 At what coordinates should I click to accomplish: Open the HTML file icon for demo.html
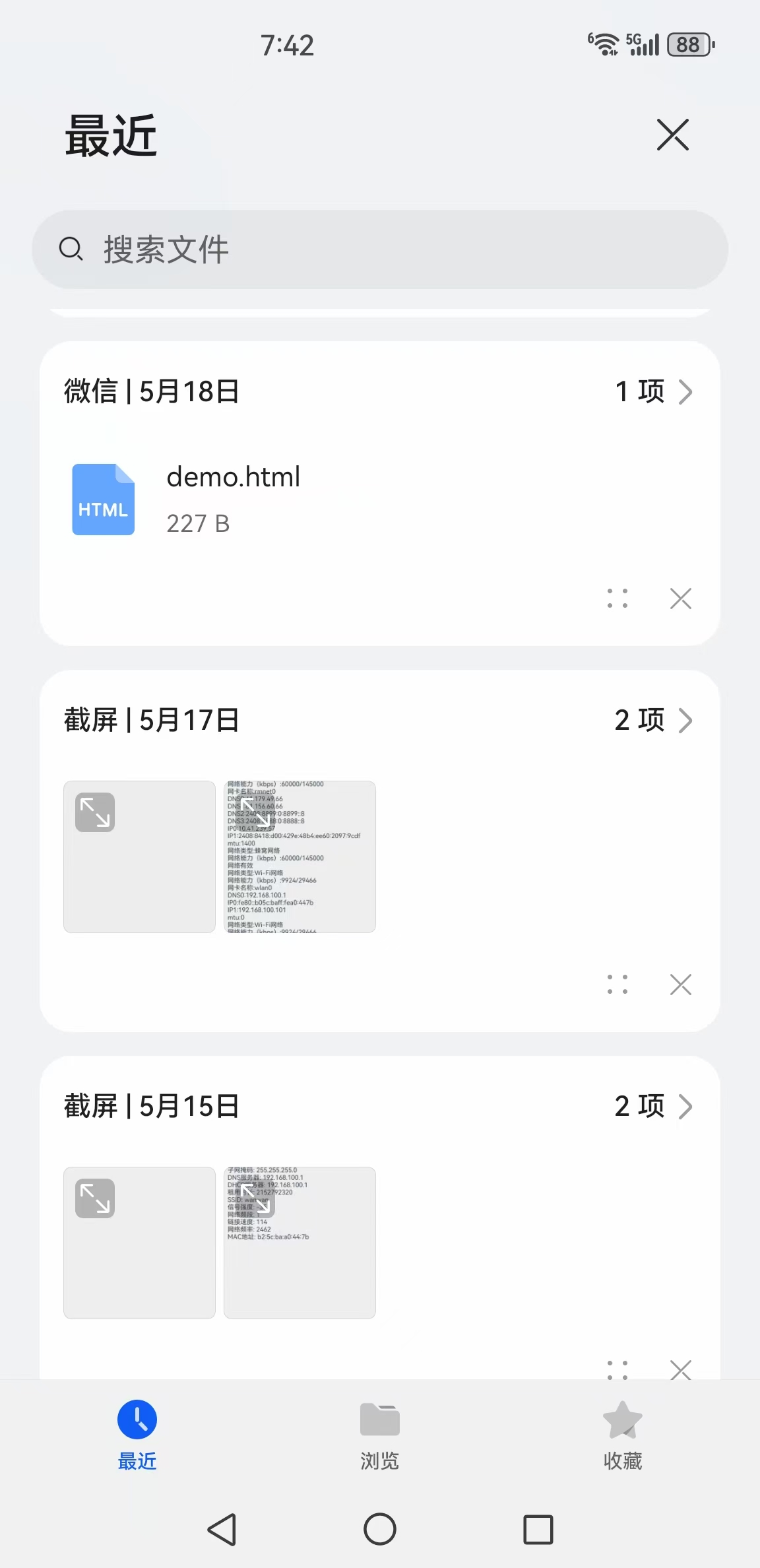[103, 500]
